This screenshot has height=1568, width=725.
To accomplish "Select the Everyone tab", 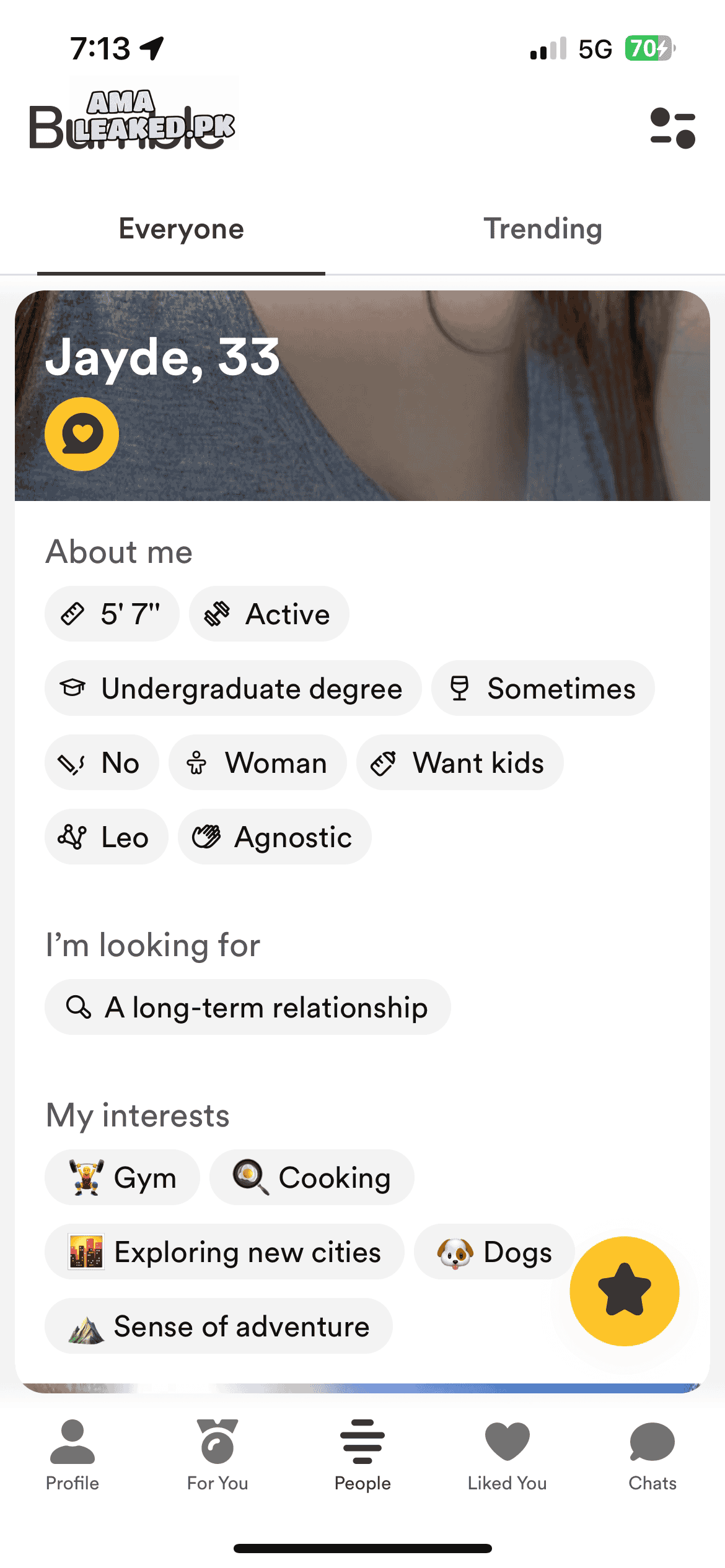I will tap(181, 229).
